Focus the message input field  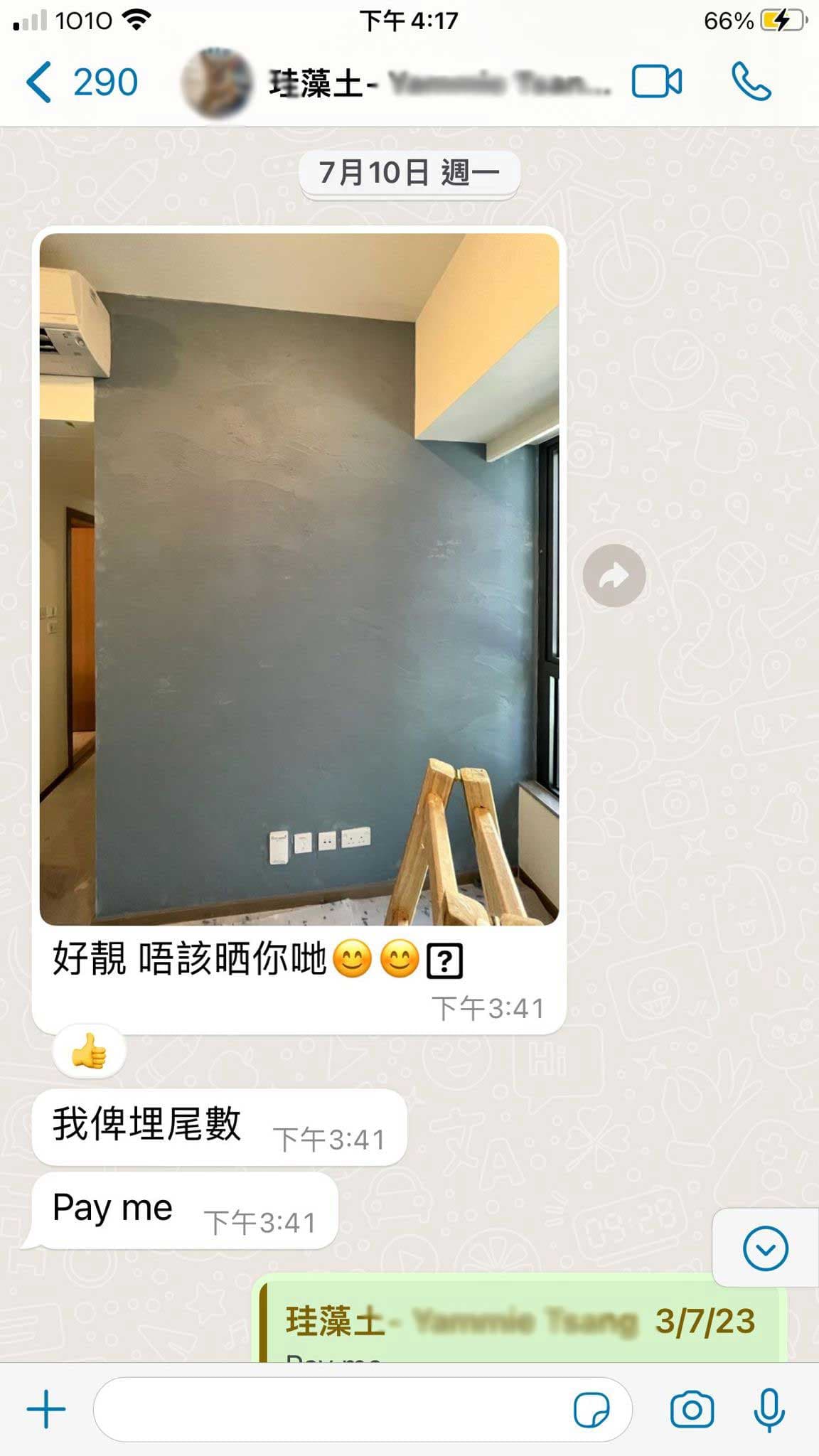[331, 1409]
